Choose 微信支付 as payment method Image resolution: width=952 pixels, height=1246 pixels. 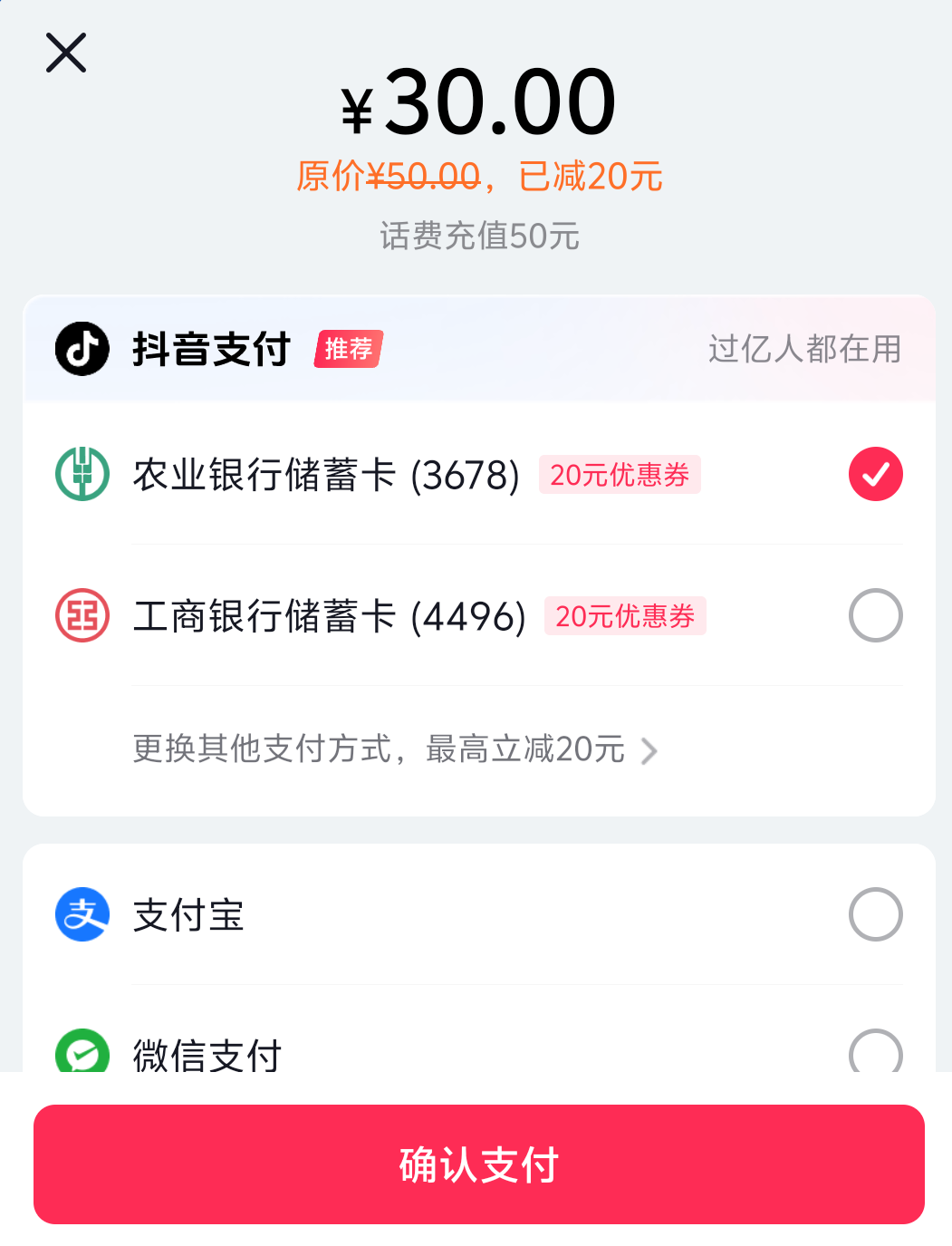(874, 1053)
